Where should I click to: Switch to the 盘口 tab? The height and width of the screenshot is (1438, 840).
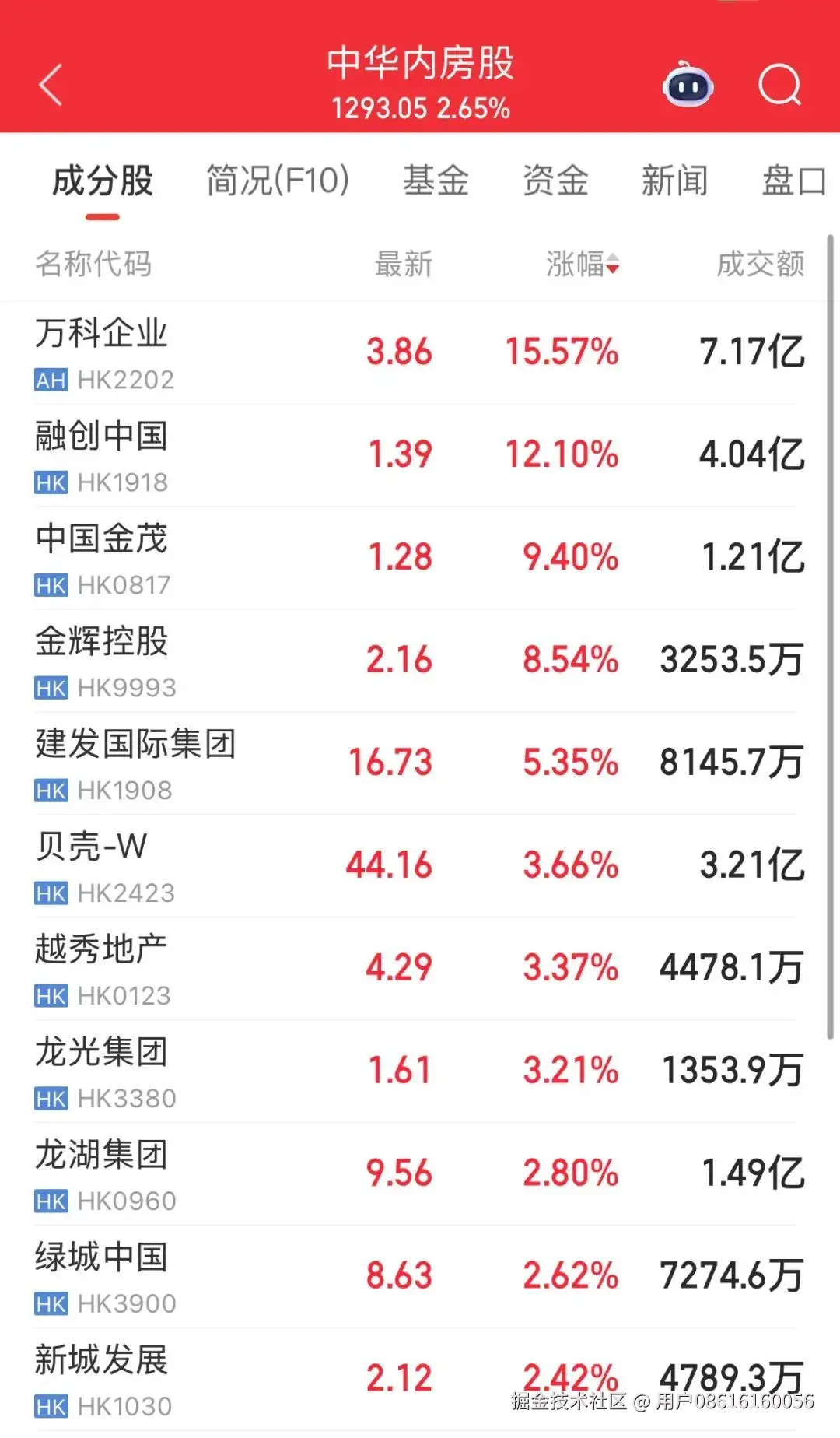[793, 181]
